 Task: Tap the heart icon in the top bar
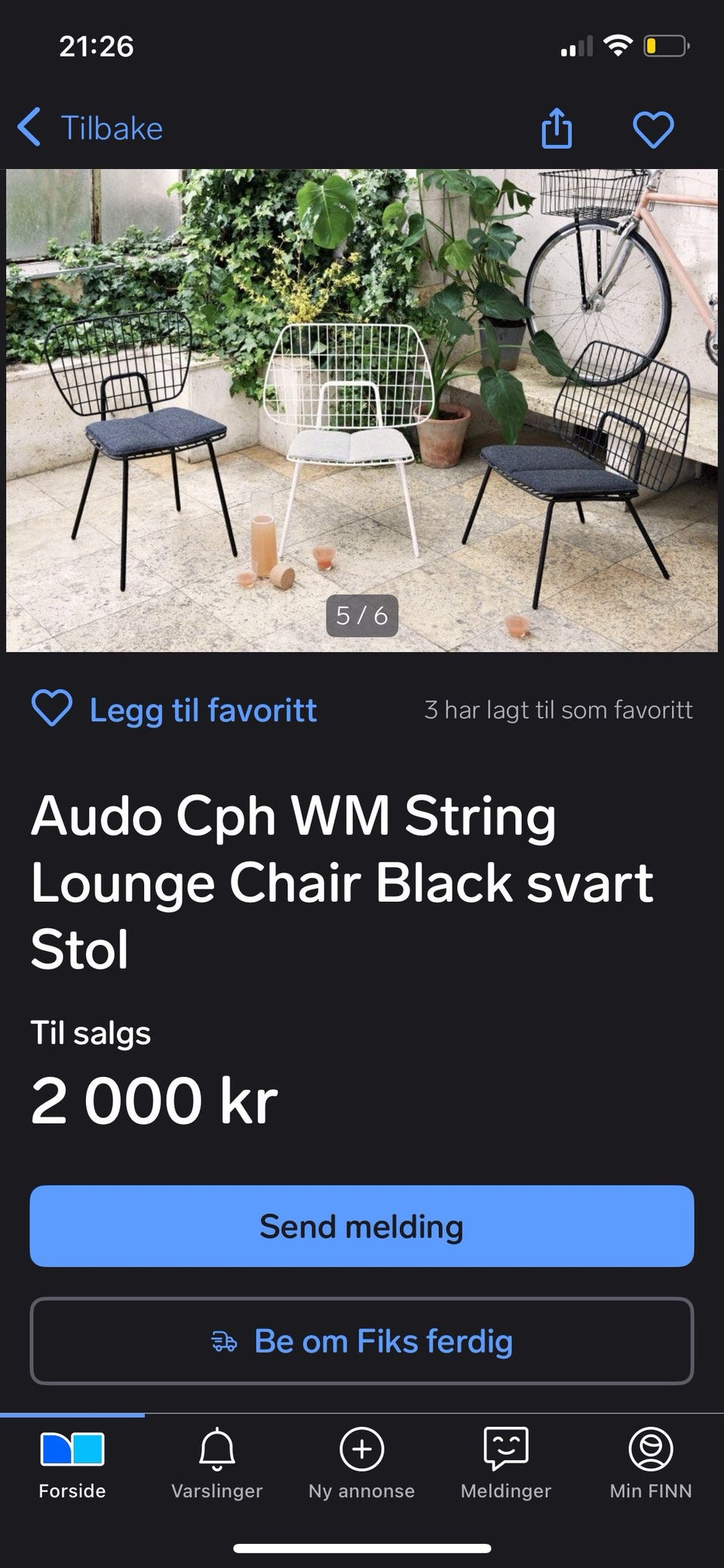click(x=652, y=129)
